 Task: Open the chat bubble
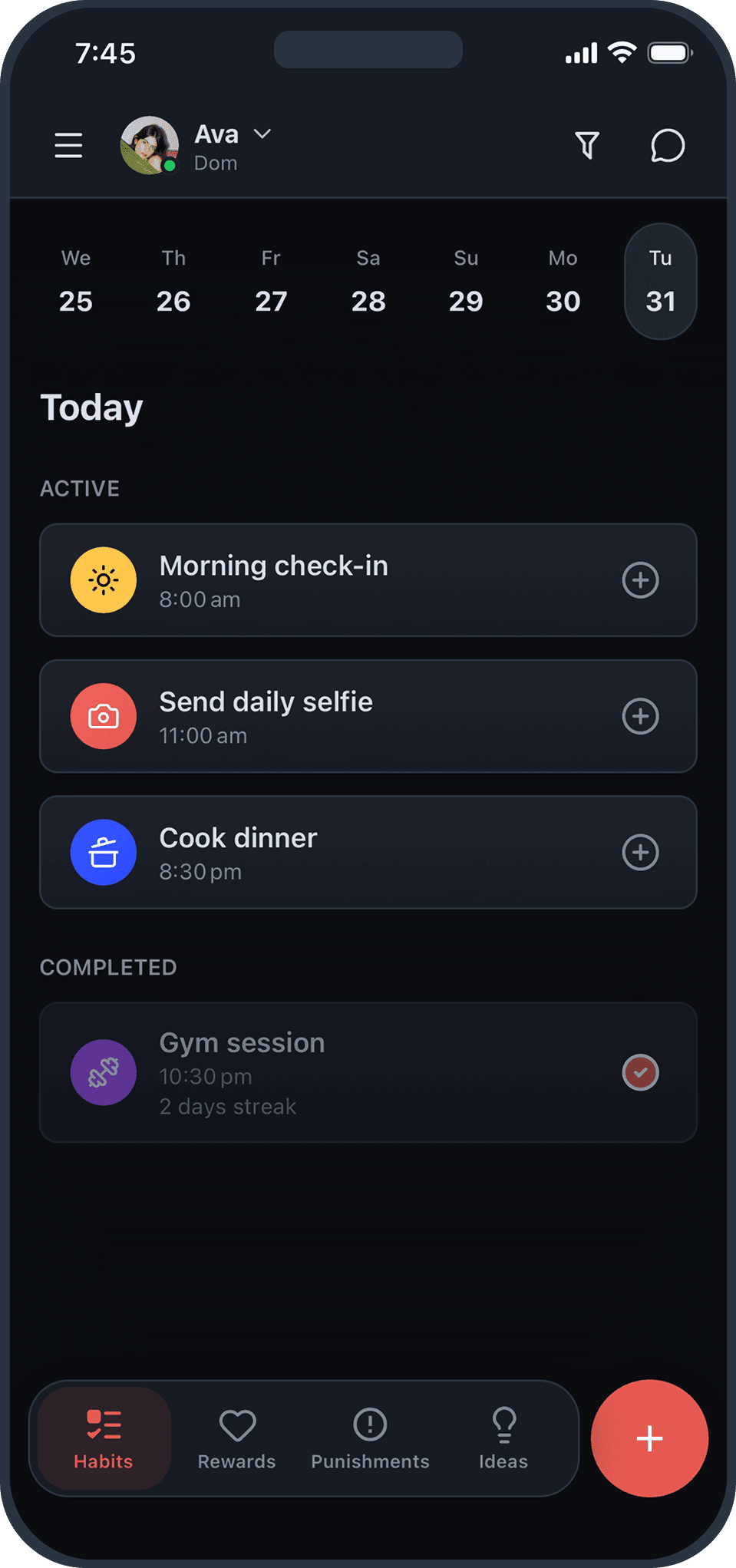(x=667, y=145)
